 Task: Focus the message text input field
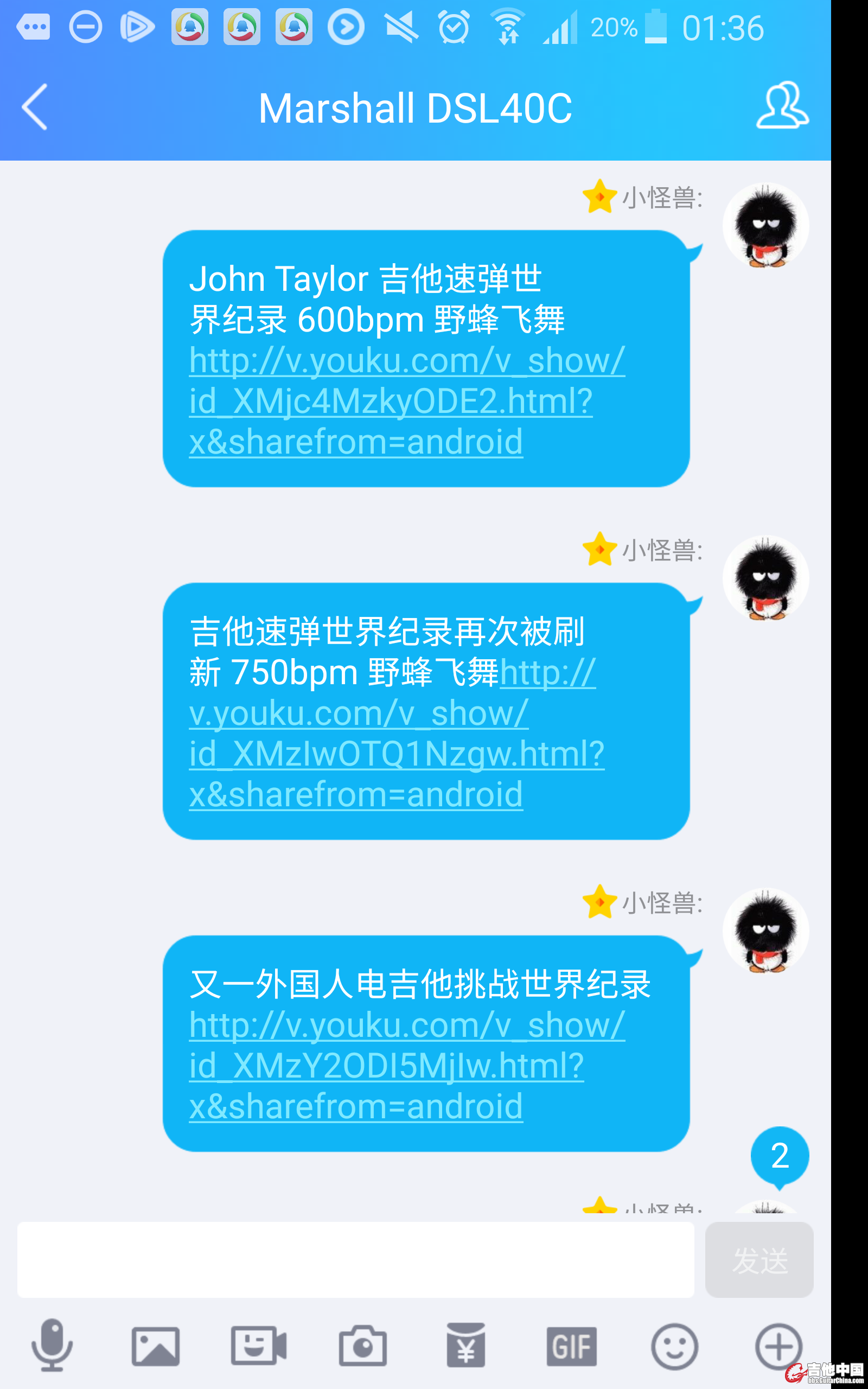click(355, 1259)
